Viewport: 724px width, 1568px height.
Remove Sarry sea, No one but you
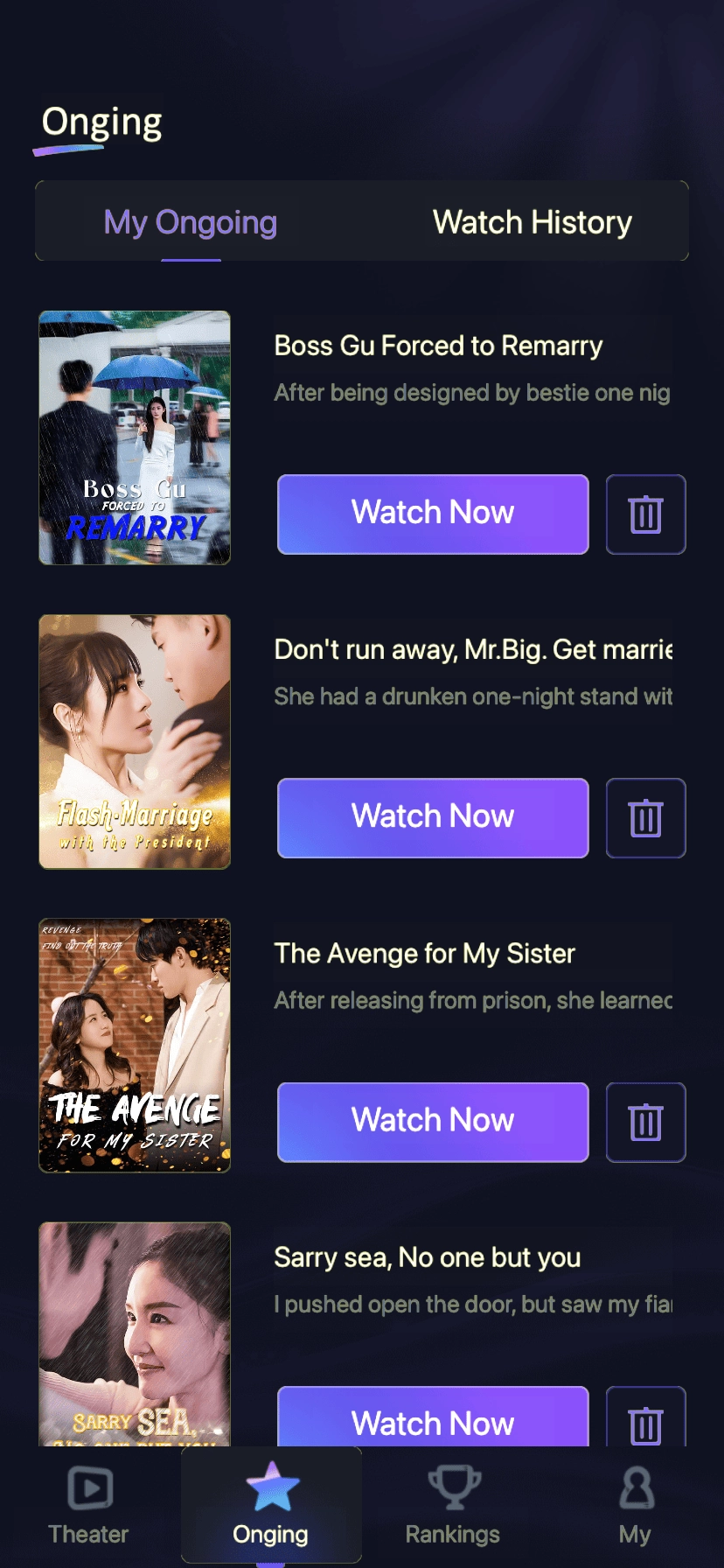[645, 1419]
